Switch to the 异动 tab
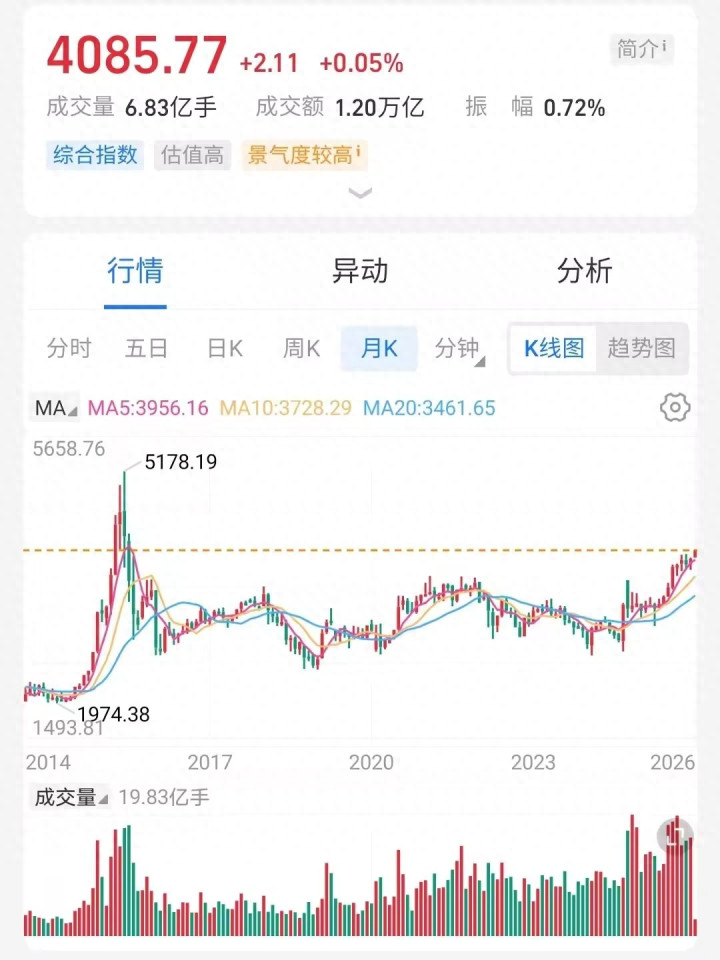Screen dimensions: 720x960 pyautogui.click(x=360, y=271)
